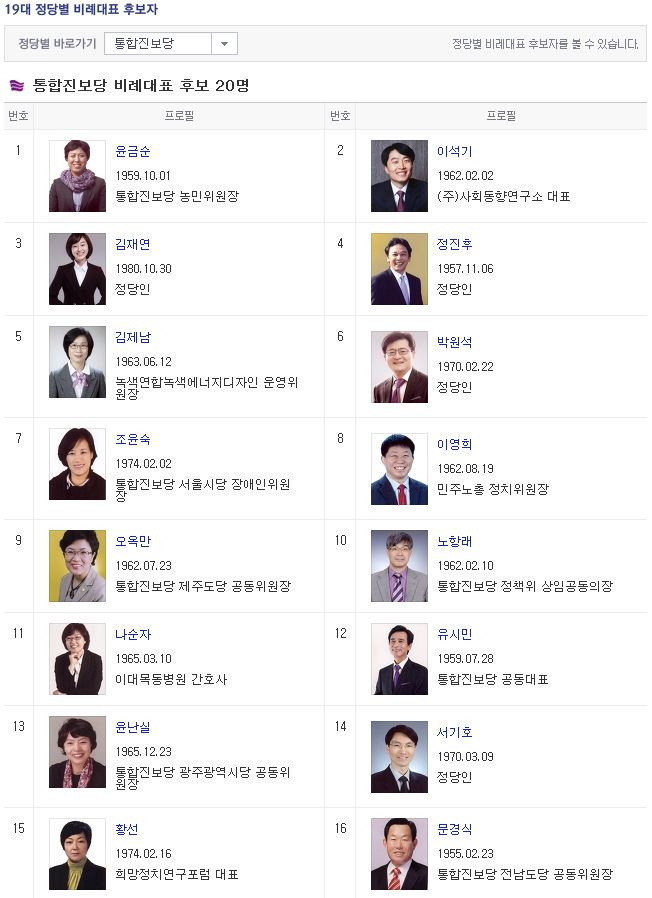The image size is (652, 898).
Task: Select candidate 정진후's name link
Action: pos(454,244)
